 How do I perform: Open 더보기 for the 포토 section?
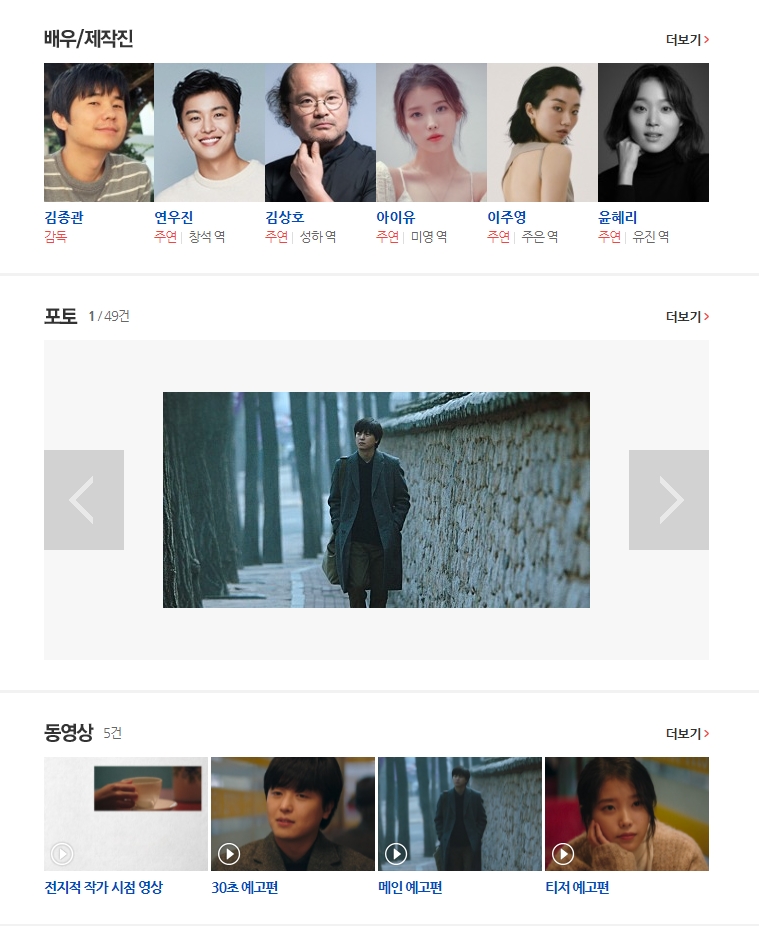pos(687,317)
